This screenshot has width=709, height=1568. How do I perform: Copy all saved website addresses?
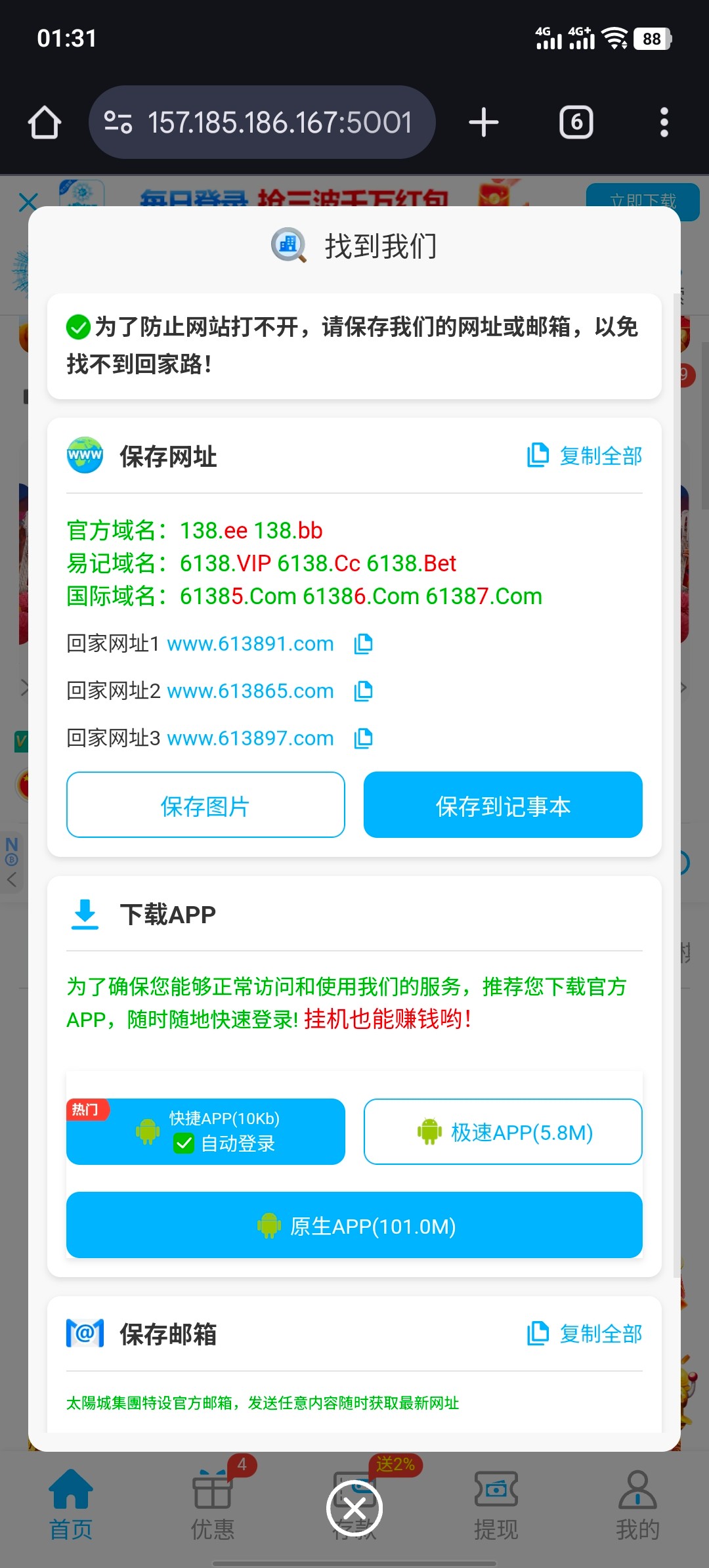(584, 456)
